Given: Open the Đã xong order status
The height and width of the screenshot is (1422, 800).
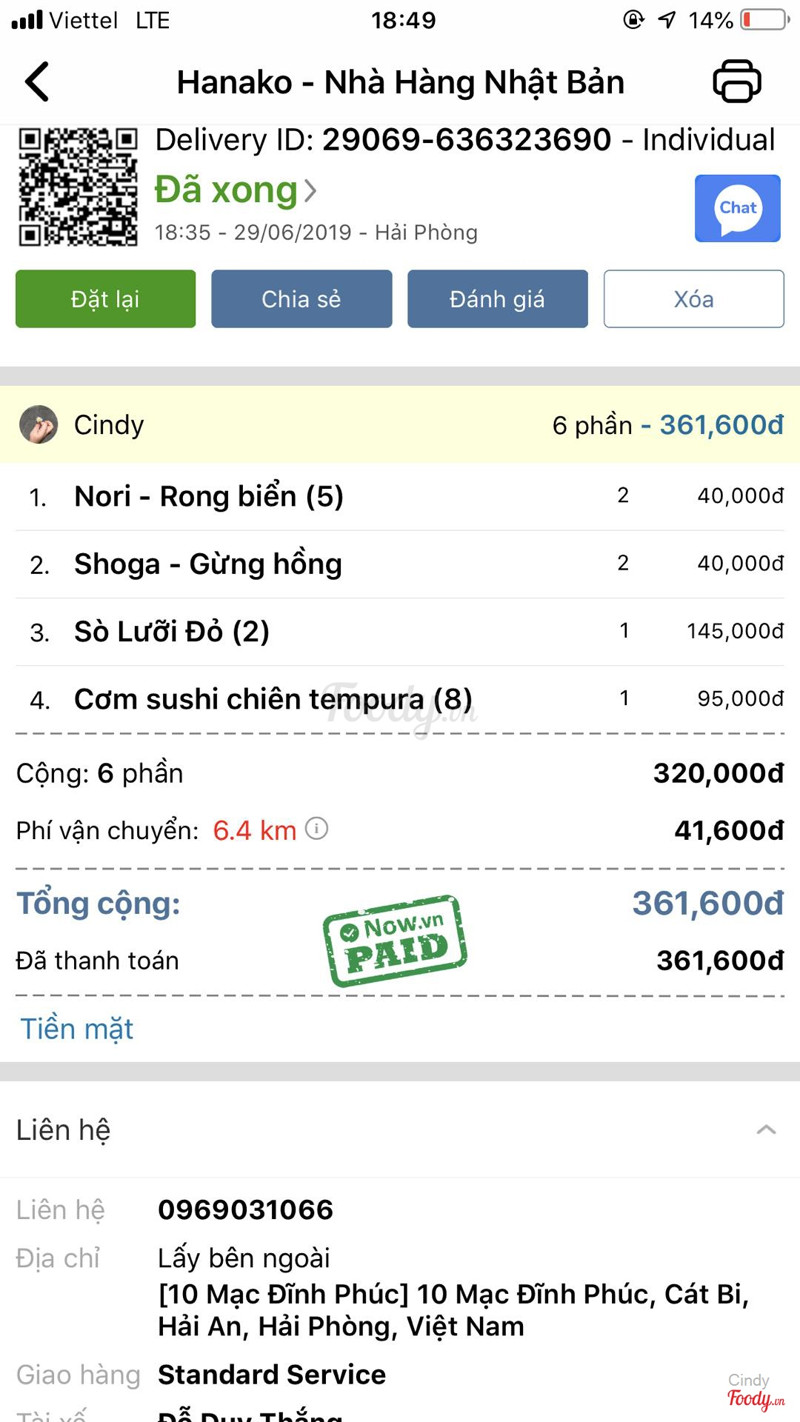Looking at the screenshot, I should 236,190.
